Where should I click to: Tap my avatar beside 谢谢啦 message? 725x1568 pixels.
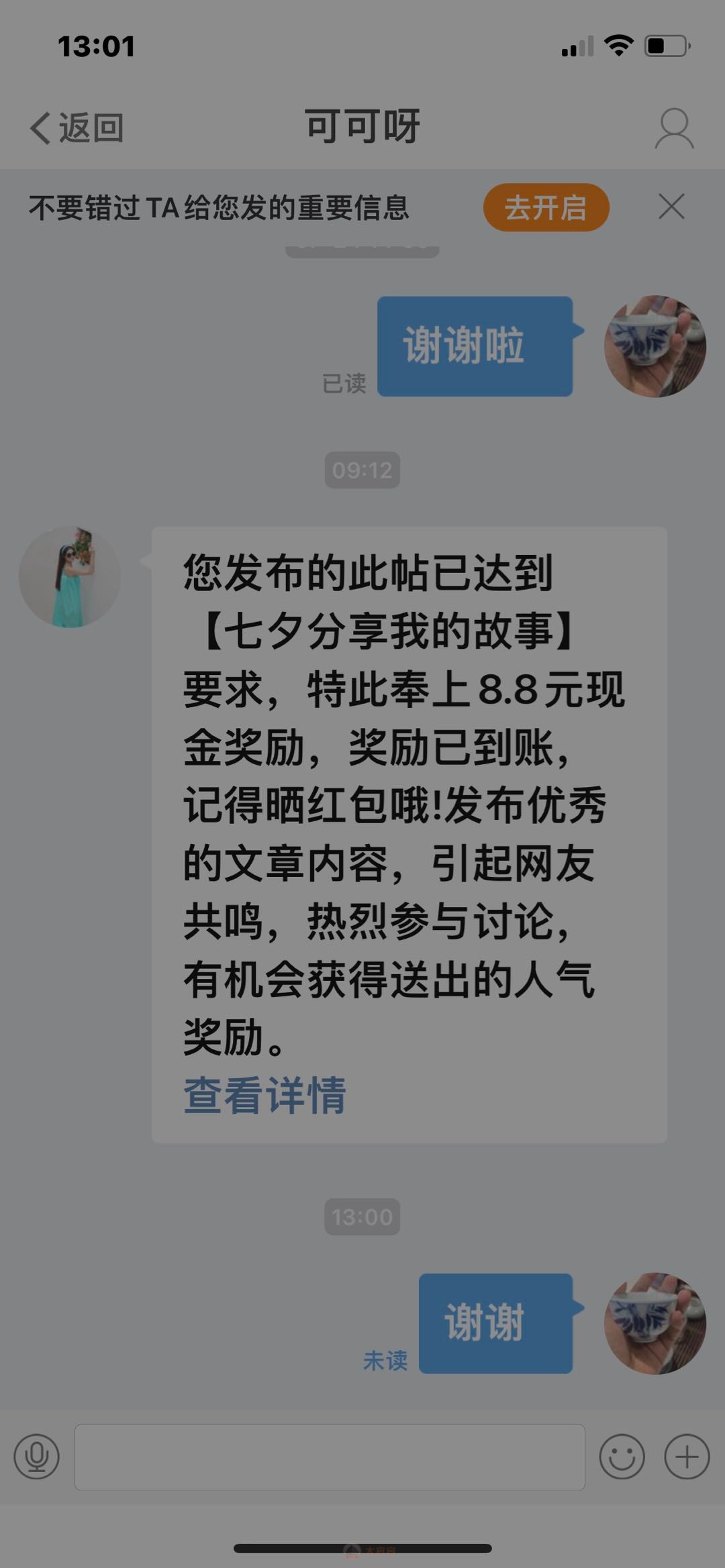pyautogui.click(x=655, y=346)
